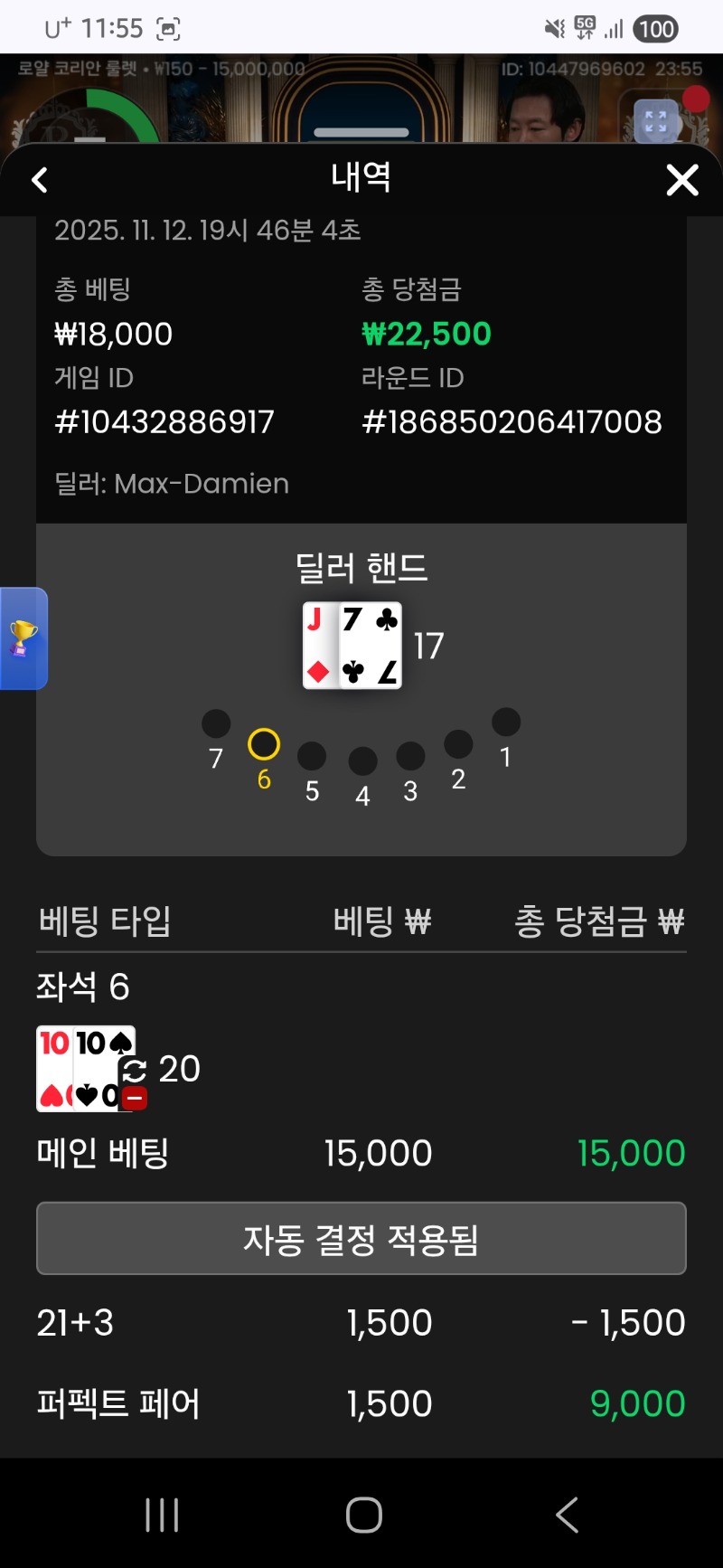Select seat 1 marker
Viewport: 723px width, 1568px height.
506,721
